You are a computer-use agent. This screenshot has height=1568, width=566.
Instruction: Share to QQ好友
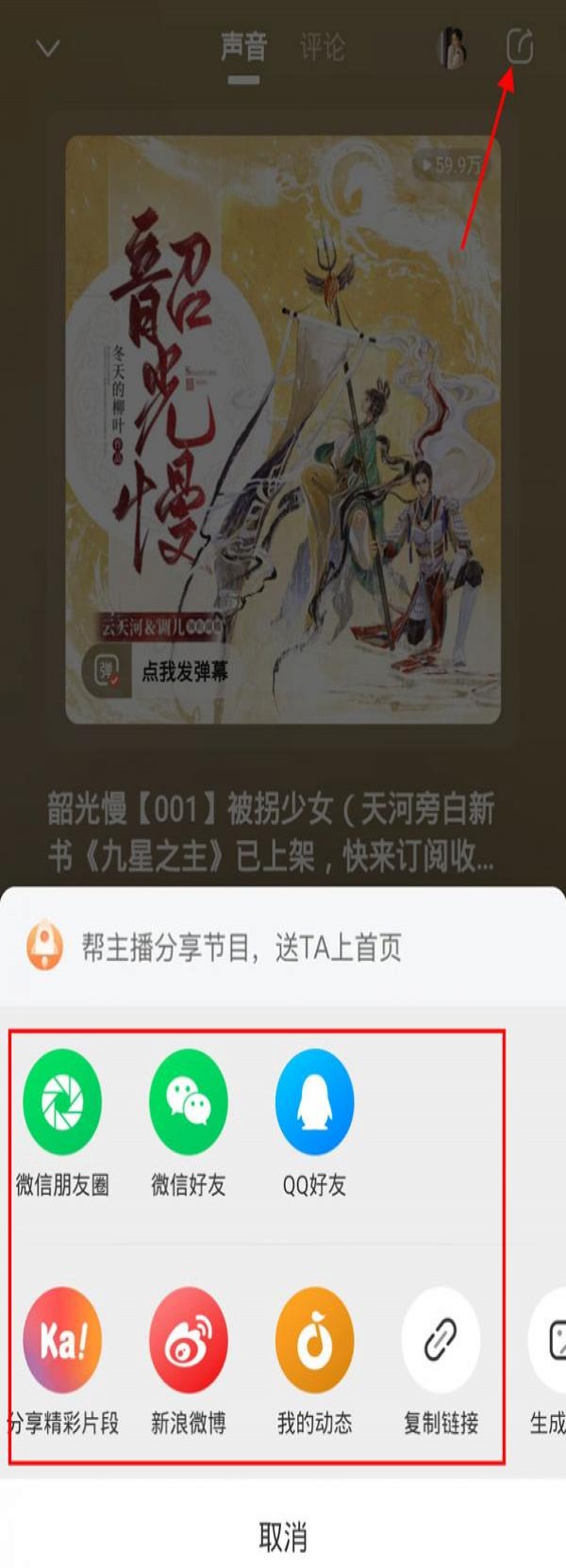tap(314, 1101)
